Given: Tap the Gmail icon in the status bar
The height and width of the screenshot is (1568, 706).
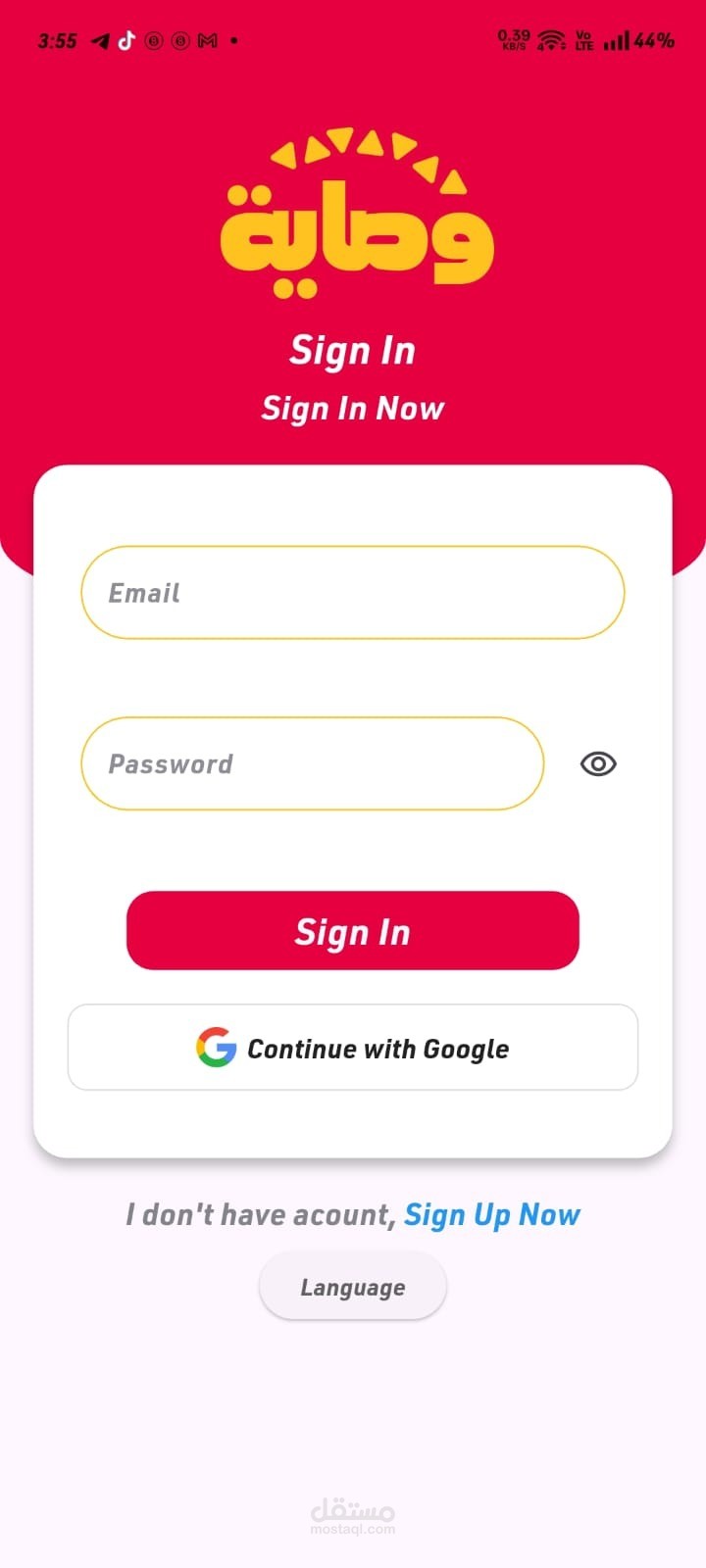Looking at the screenshot, I should pos(206,40).
